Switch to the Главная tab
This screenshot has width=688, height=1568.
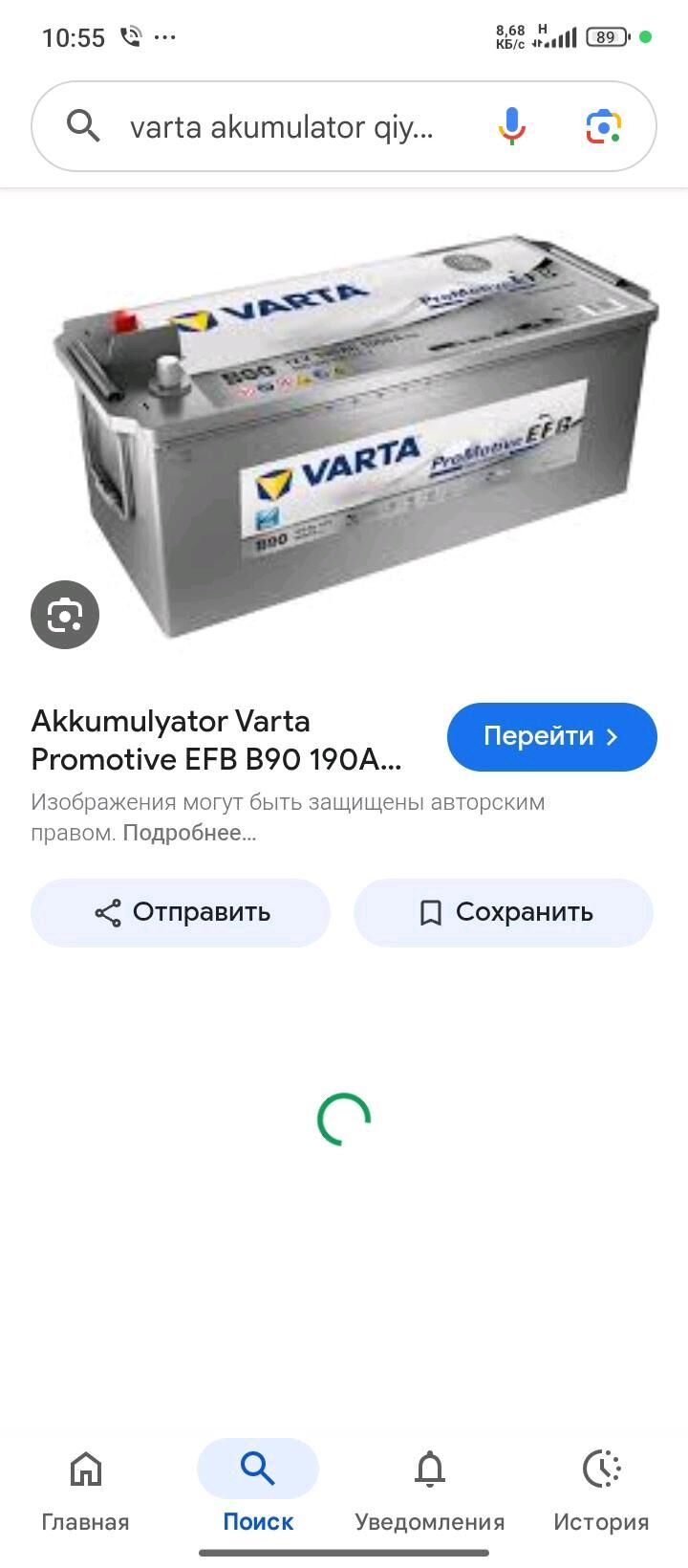pyautogui.click(x=85, y=1490)
